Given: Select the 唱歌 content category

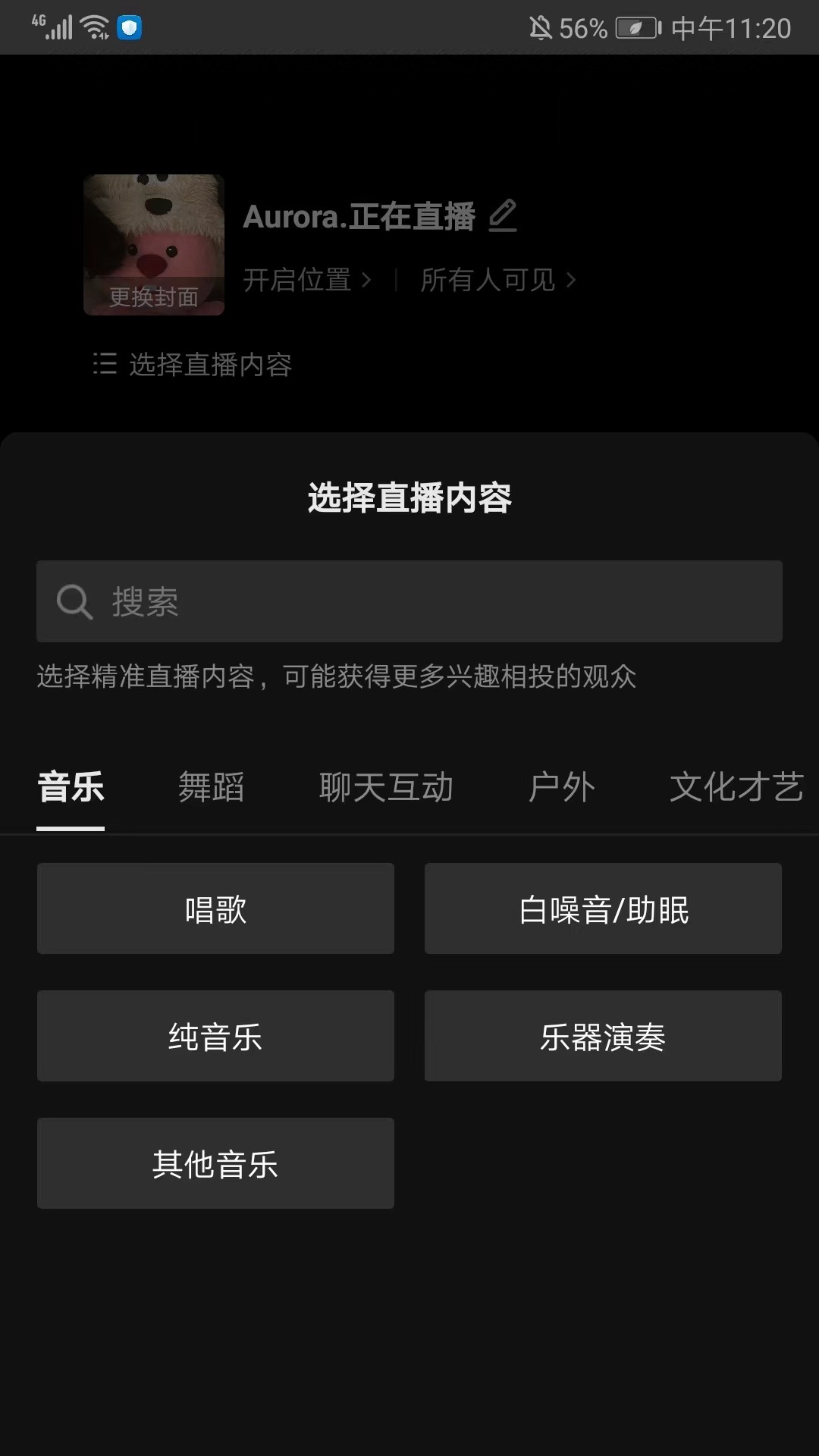Looking at the screenshot, I should tap(215, 908).
